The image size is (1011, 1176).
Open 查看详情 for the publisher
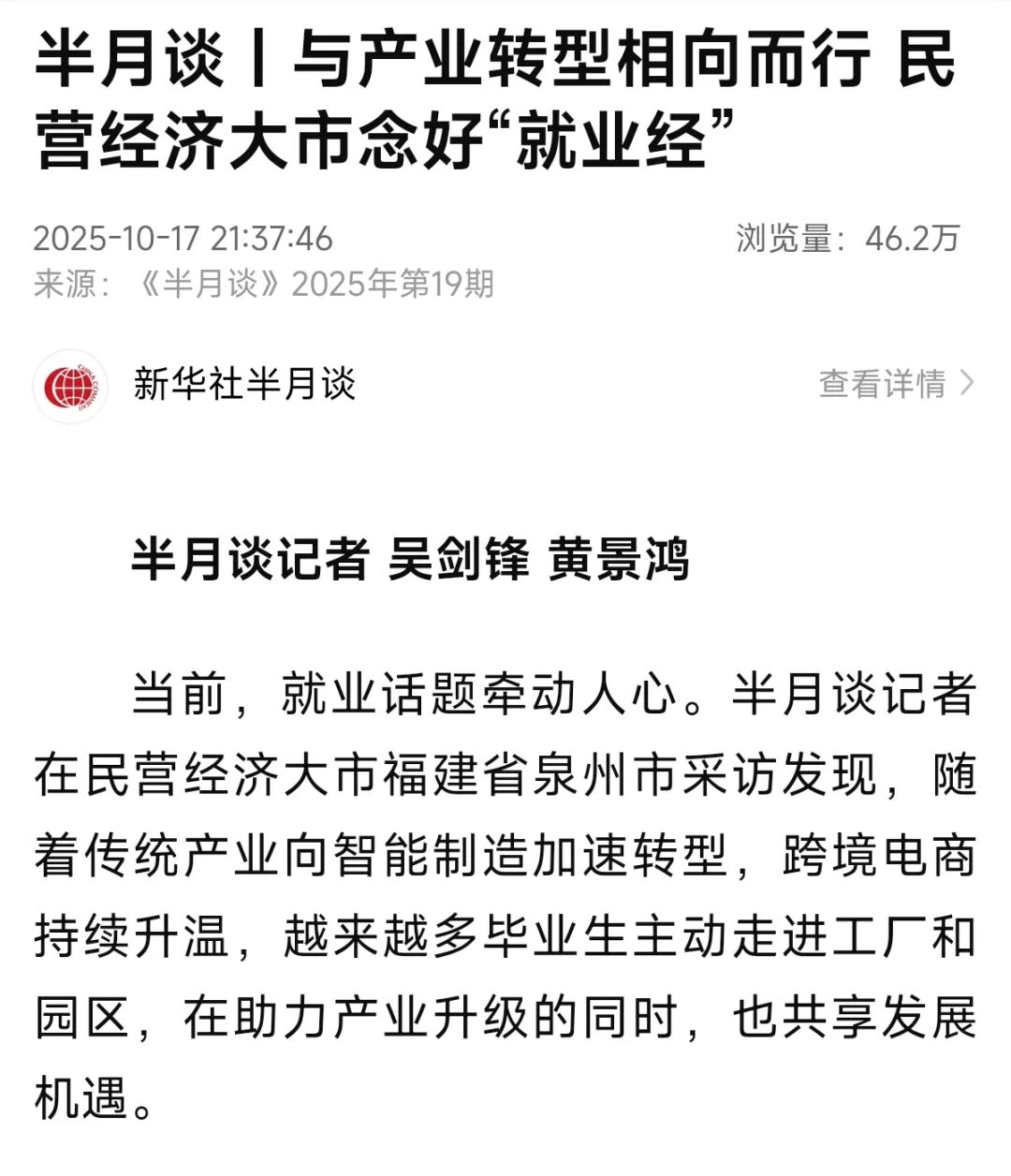click(x=895, y=384)
